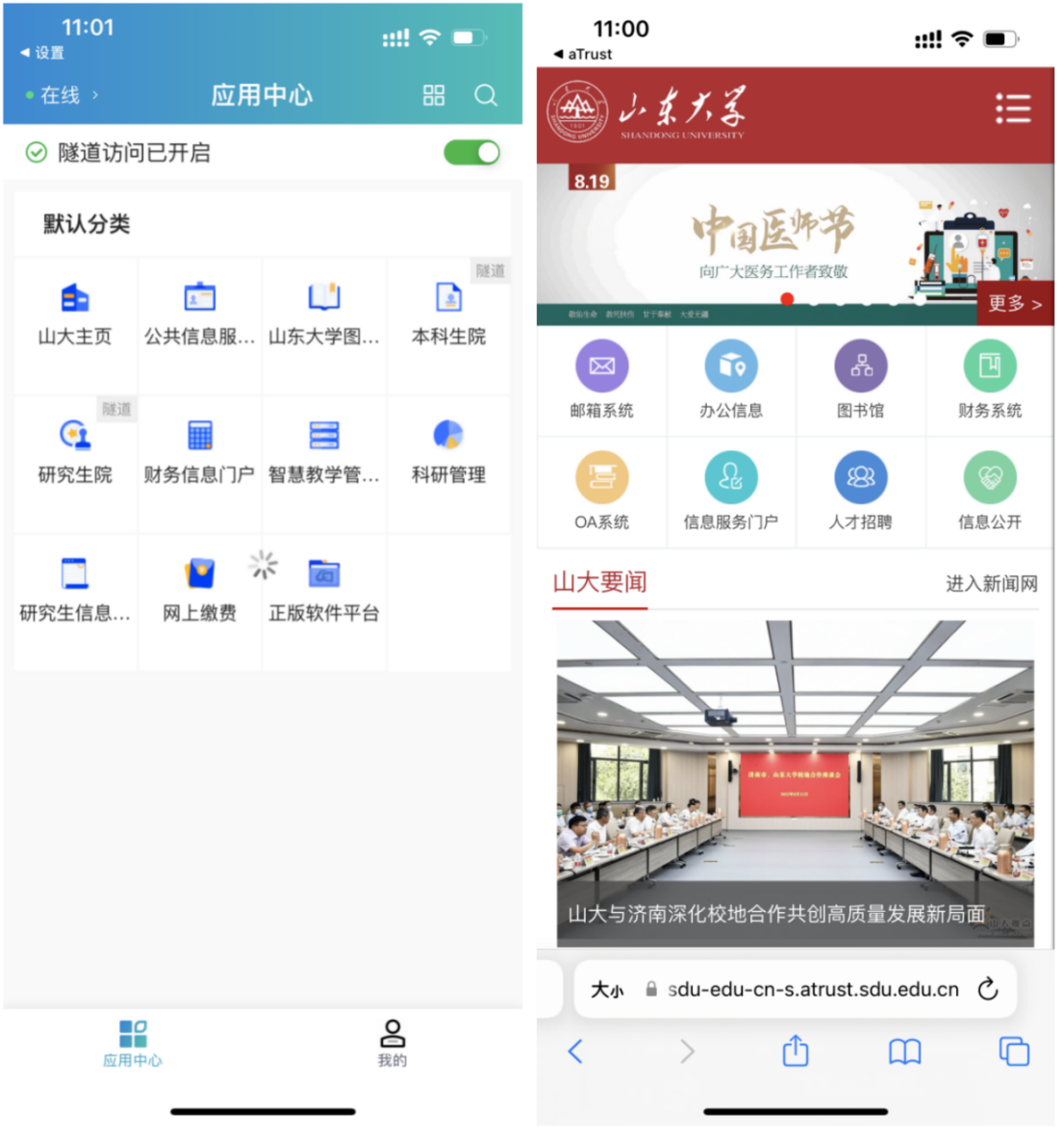Follow the 进入新闻网 link
The width and height of the screenshot is (1064, 1140).
point(991,583)
